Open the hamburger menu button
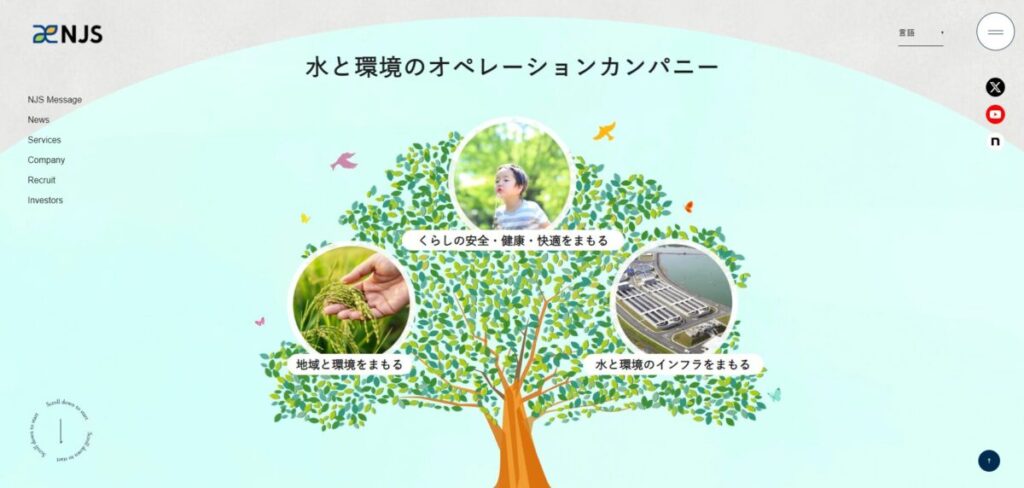Screen dimensions: 1024x488 tap(995, 32)
